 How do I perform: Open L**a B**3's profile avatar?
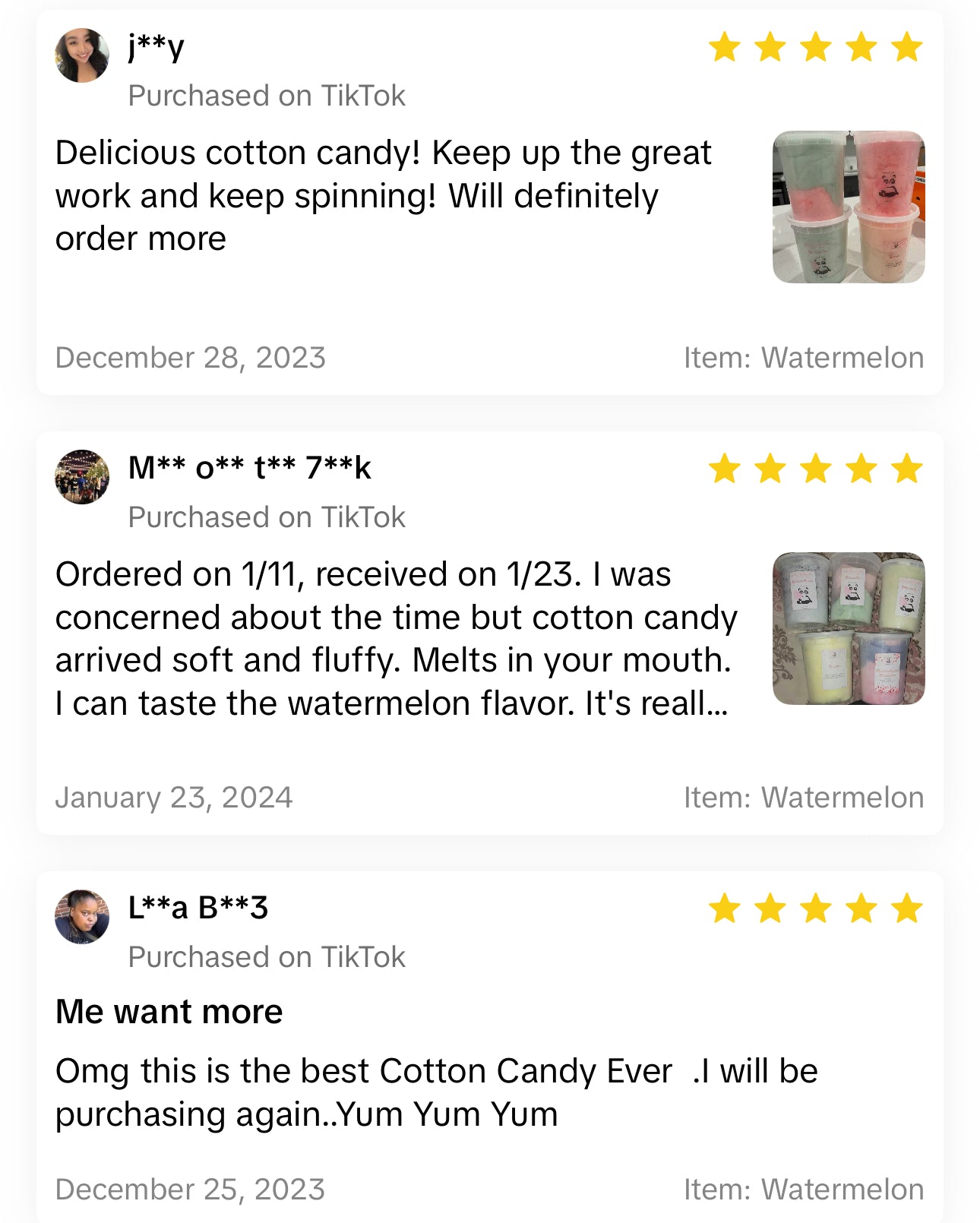pos(82,917)
